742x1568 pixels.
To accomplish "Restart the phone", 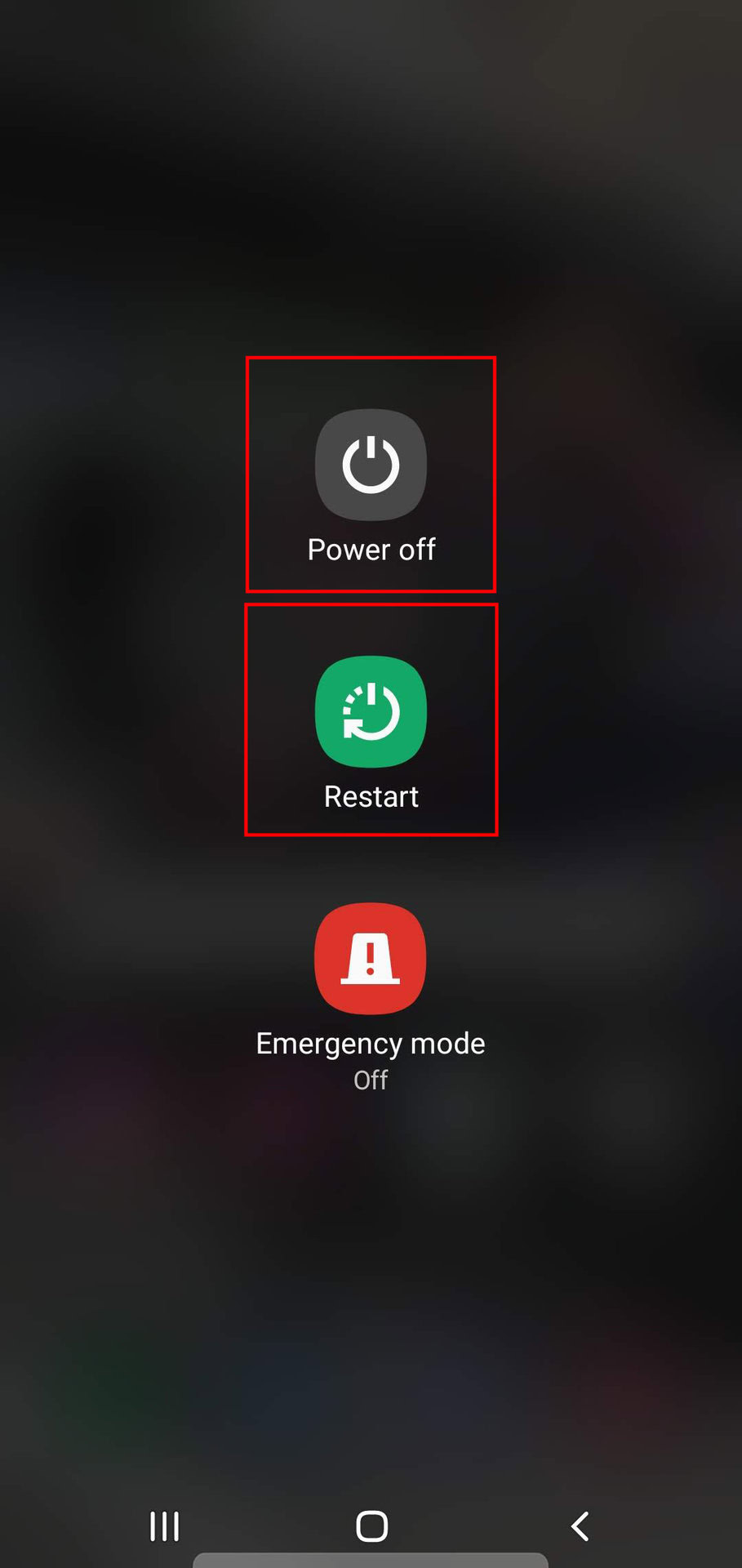I will pos(371,712).
